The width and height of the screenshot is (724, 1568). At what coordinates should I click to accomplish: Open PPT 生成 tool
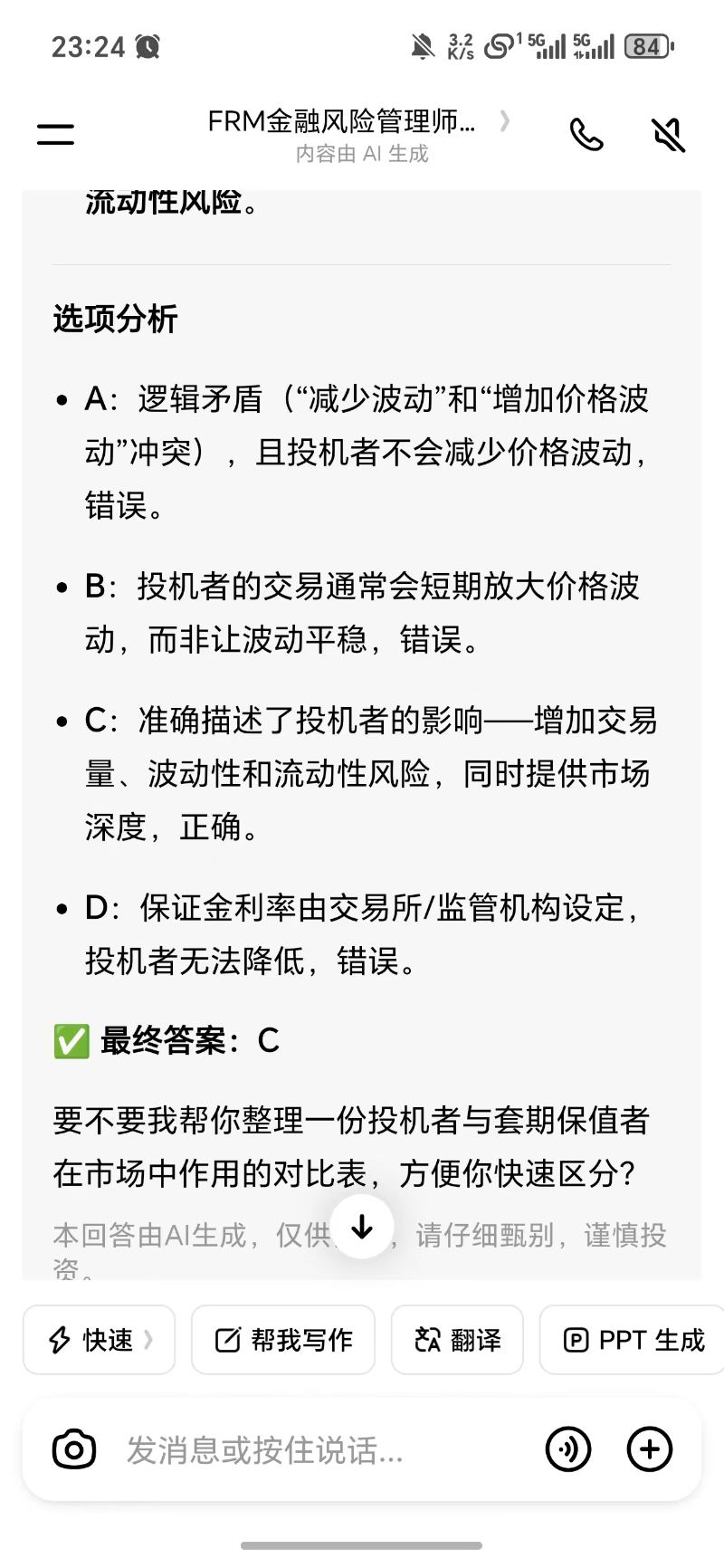click(633, 1340)
